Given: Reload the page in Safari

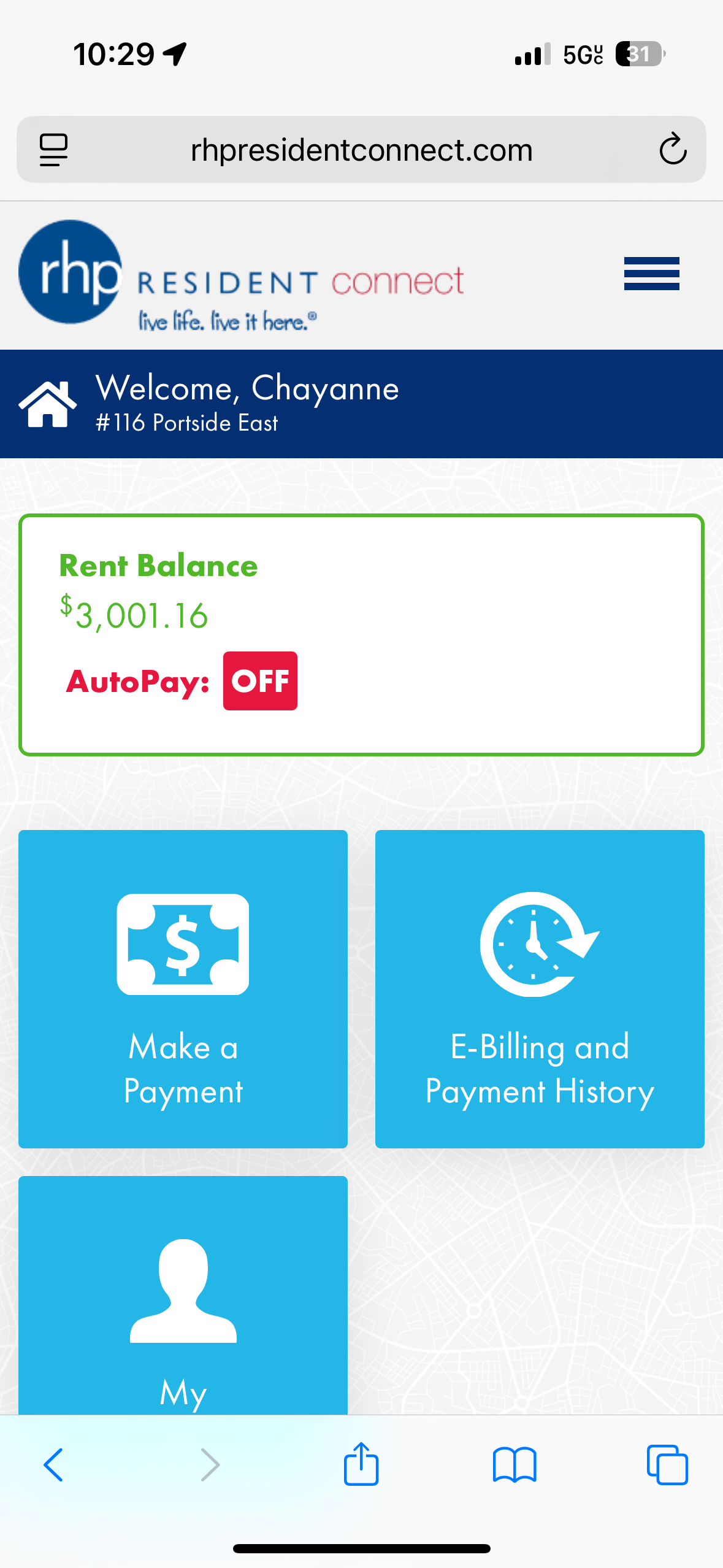Looking at the screenshot, I should pos(672,150).
